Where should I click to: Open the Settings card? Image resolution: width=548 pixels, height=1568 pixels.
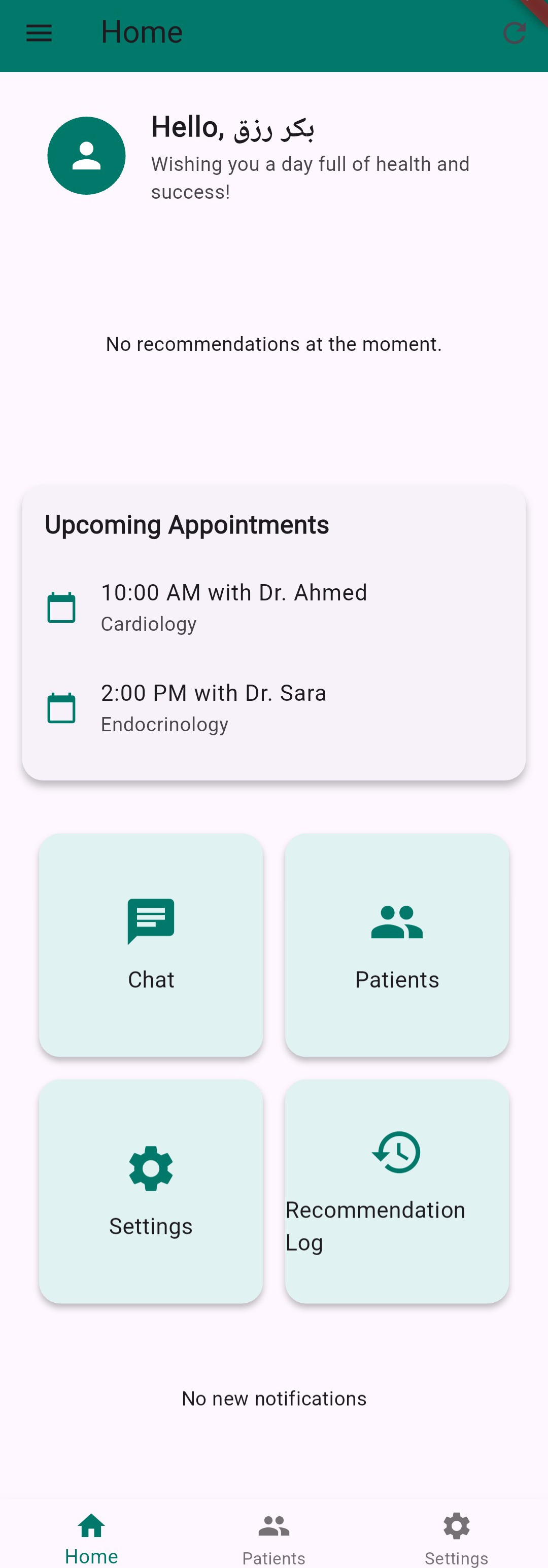(151, 1191)
